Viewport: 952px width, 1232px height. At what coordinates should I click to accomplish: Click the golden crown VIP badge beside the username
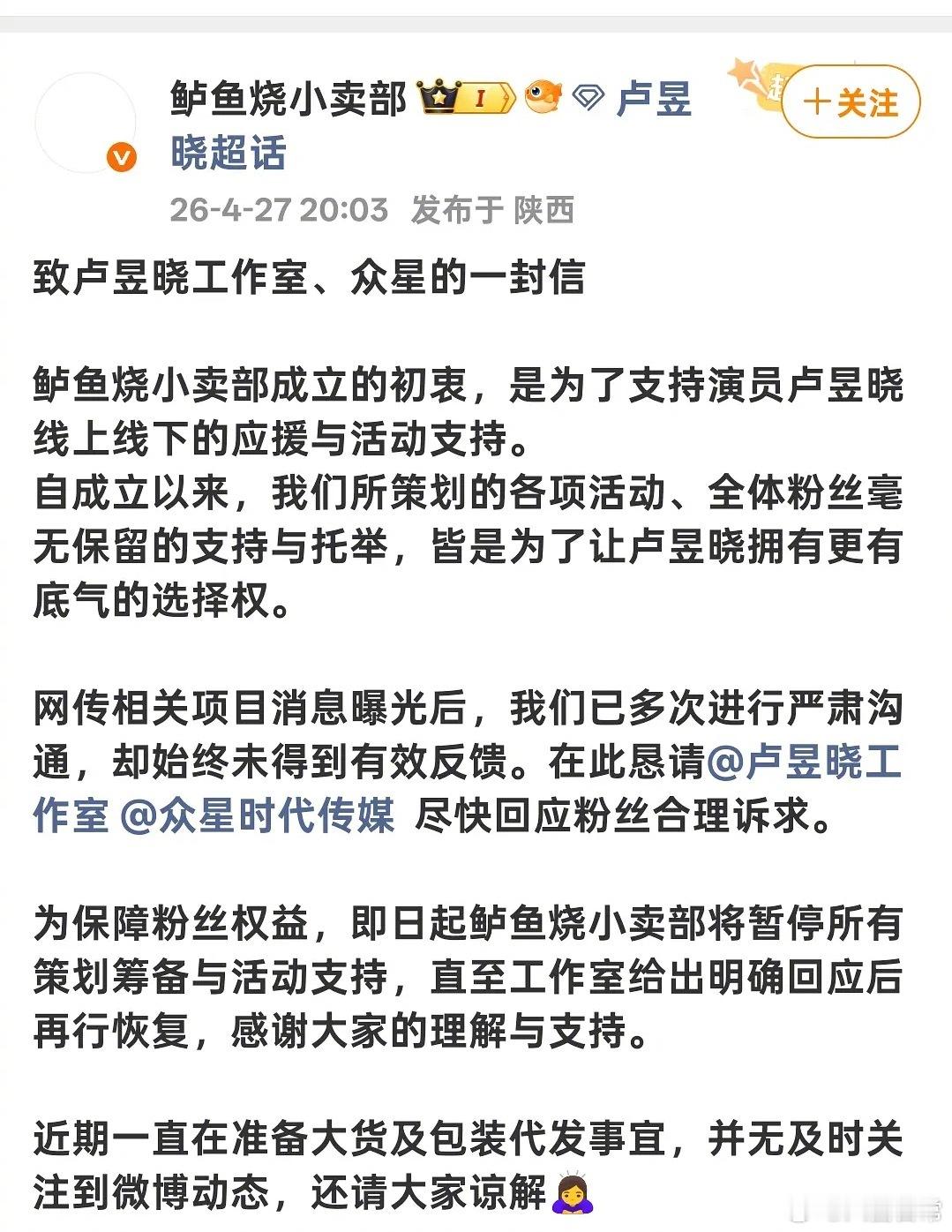click(439, 97)
